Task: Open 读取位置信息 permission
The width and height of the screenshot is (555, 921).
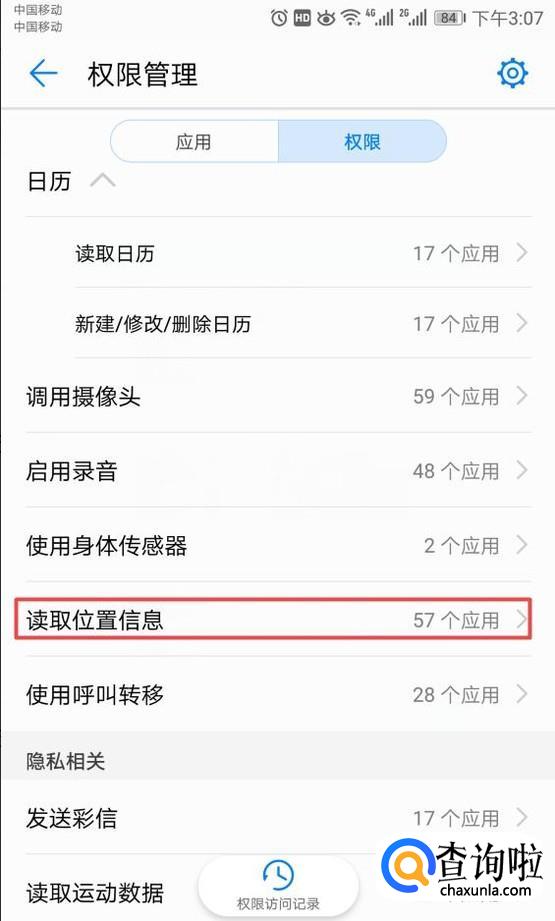Action: [273, 619]
